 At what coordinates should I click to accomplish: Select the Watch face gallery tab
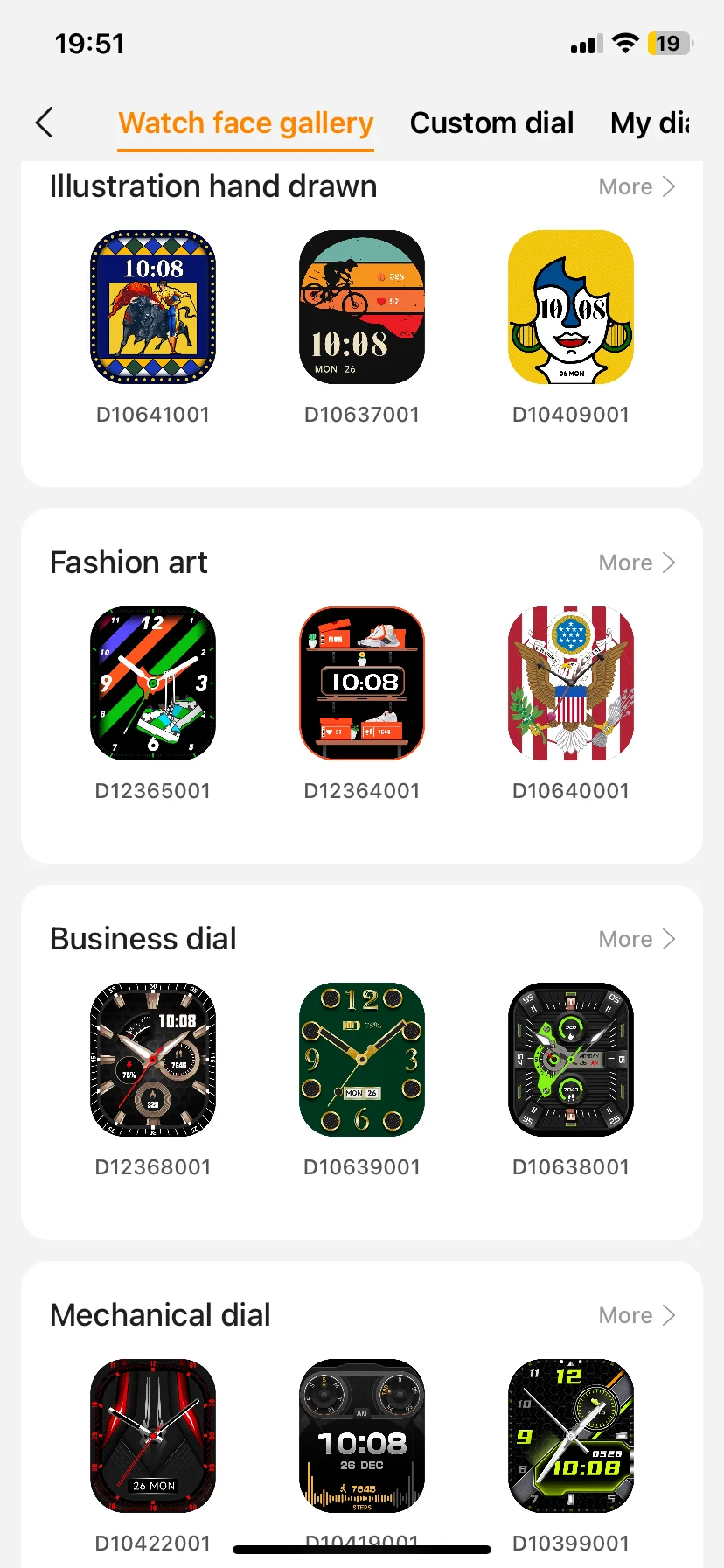point(246,123)
